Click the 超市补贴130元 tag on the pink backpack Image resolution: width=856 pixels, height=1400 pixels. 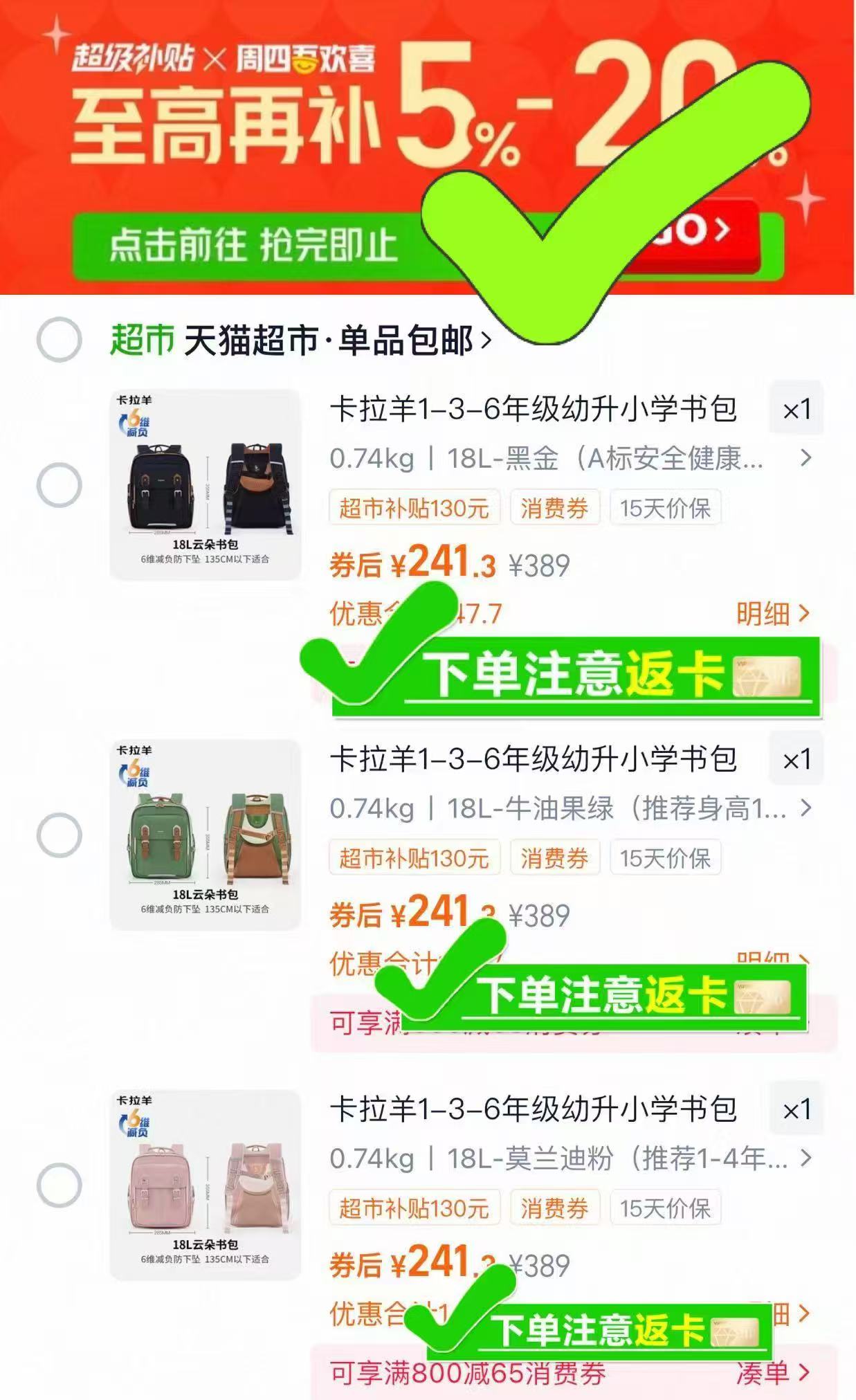click(413, 1206)
